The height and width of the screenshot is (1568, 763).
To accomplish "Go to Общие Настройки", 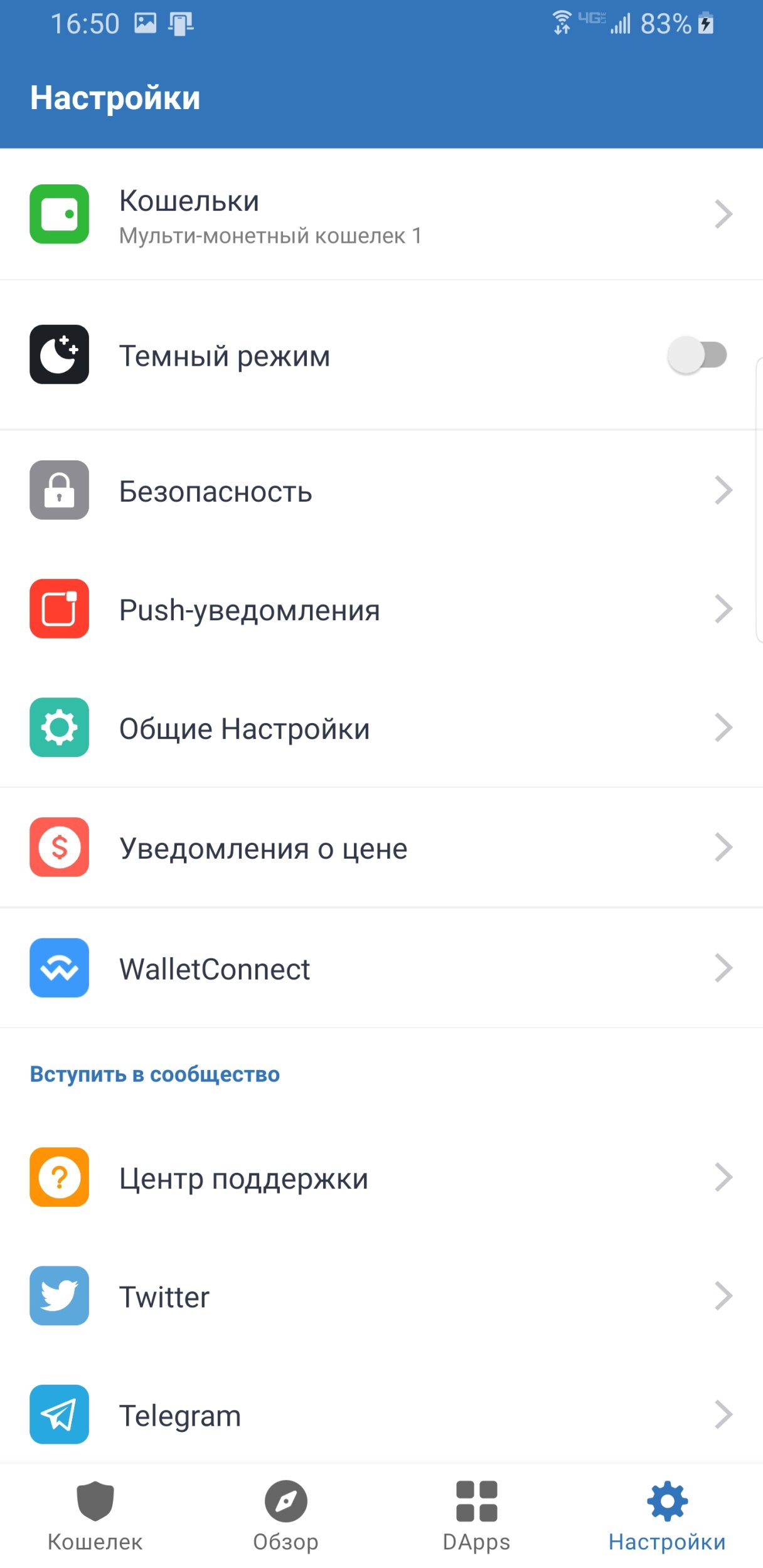I will coord(381,728).
